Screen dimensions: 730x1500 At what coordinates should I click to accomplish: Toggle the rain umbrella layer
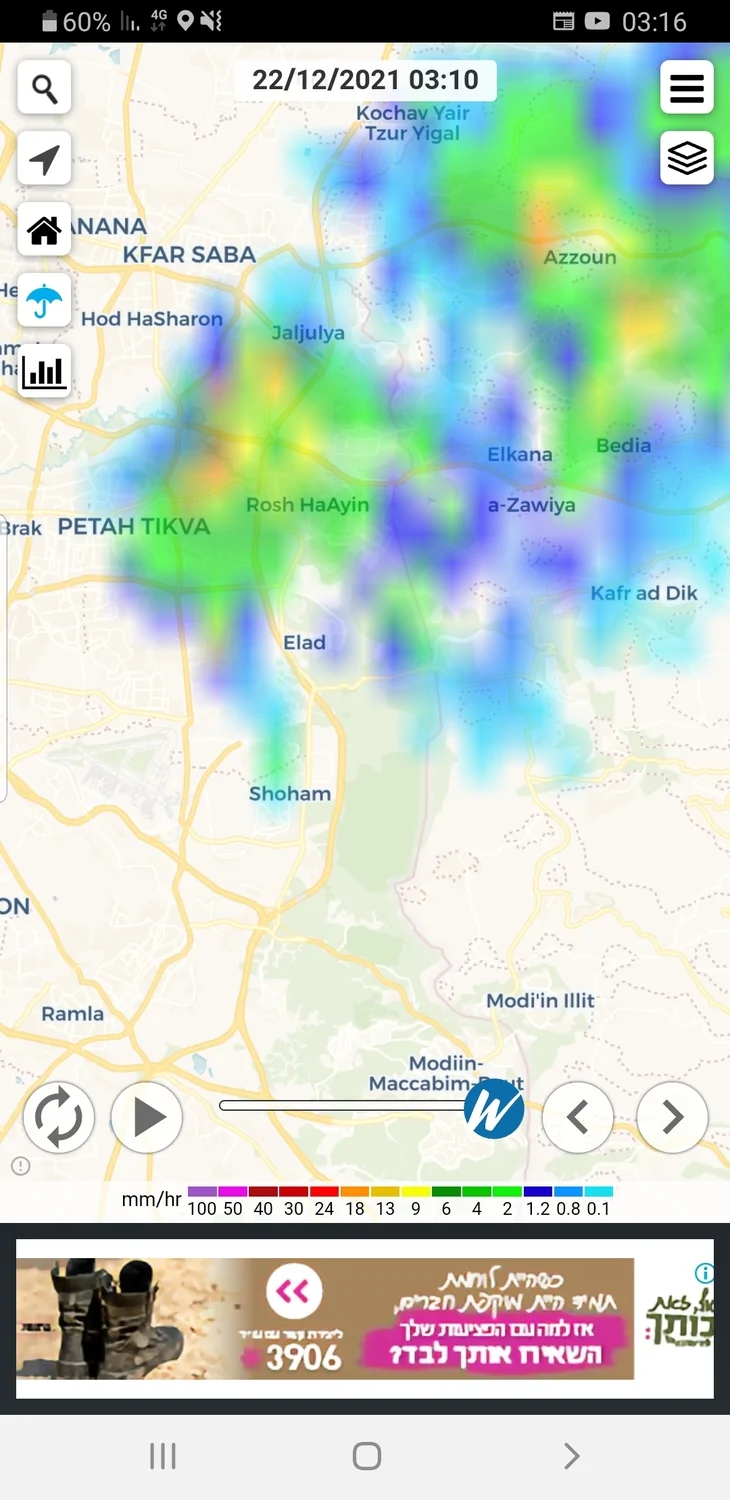(x=44, y=300)
